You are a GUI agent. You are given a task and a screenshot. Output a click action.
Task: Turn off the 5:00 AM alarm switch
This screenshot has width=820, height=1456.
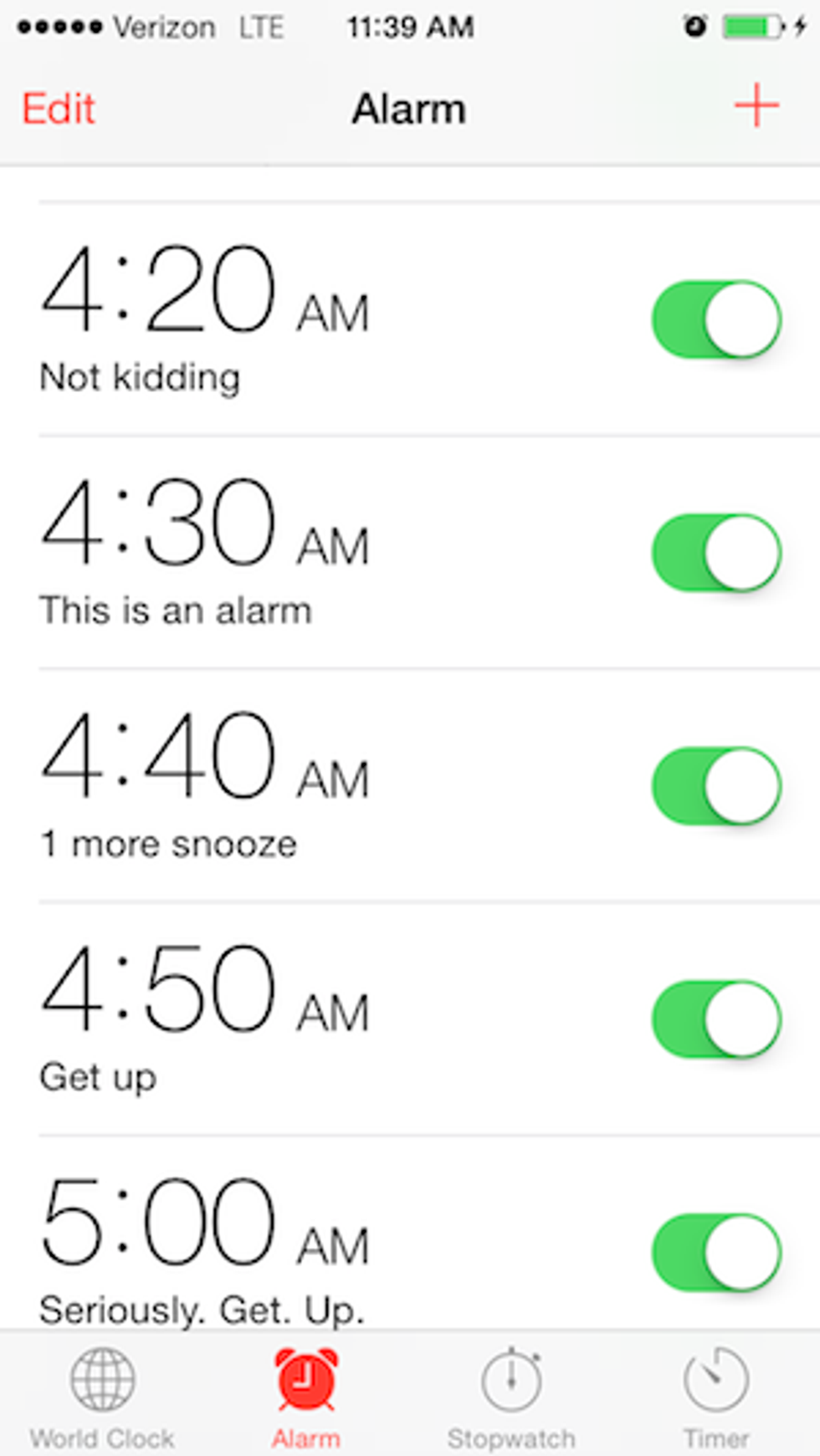(x=716, y=1253)
